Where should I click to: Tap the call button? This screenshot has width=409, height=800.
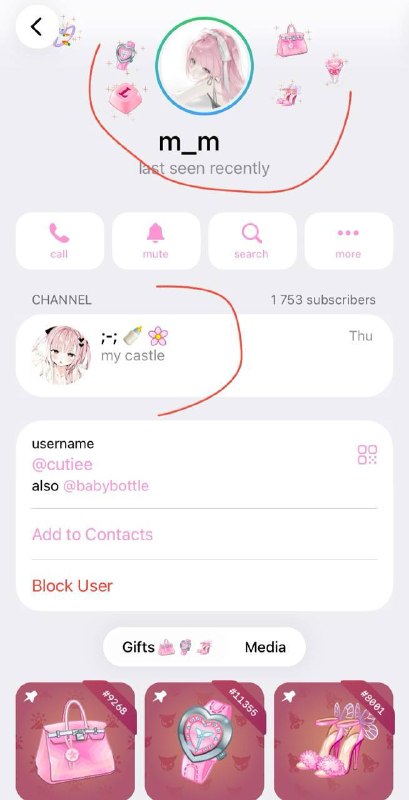point(60,241)
